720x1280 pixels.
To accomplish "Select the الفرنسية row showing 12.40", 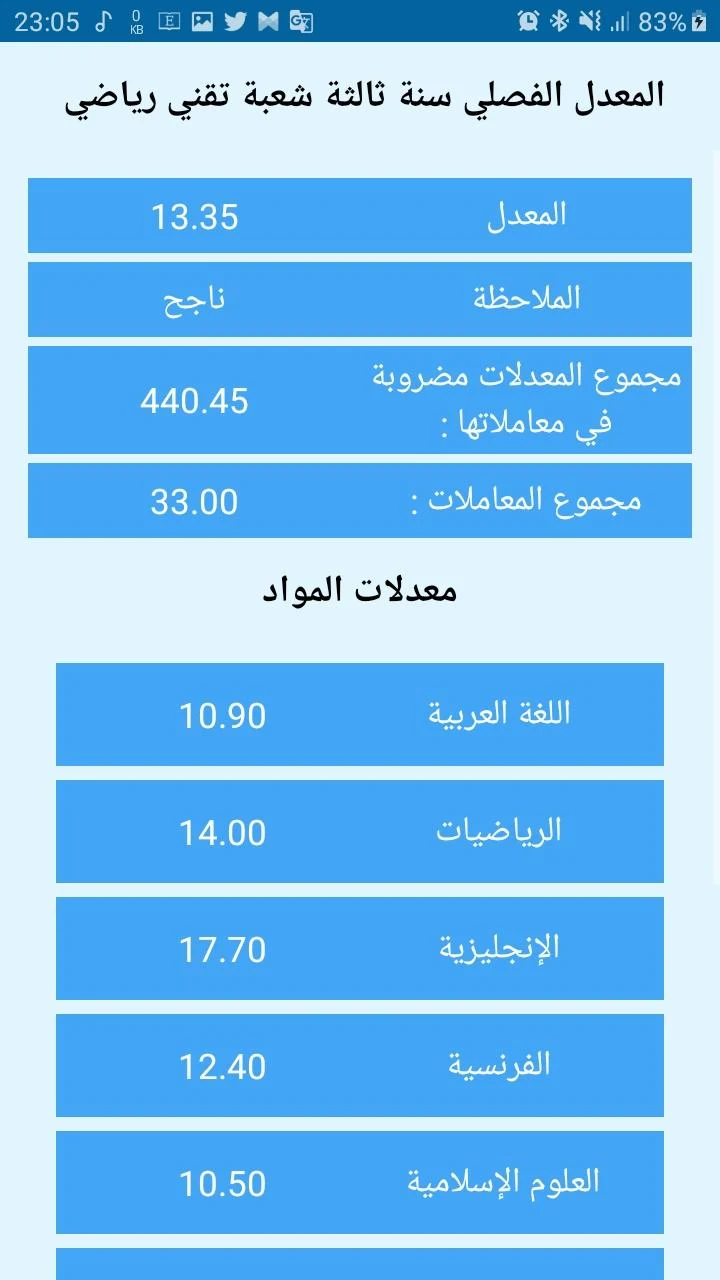I will (x=360, y=1065).
